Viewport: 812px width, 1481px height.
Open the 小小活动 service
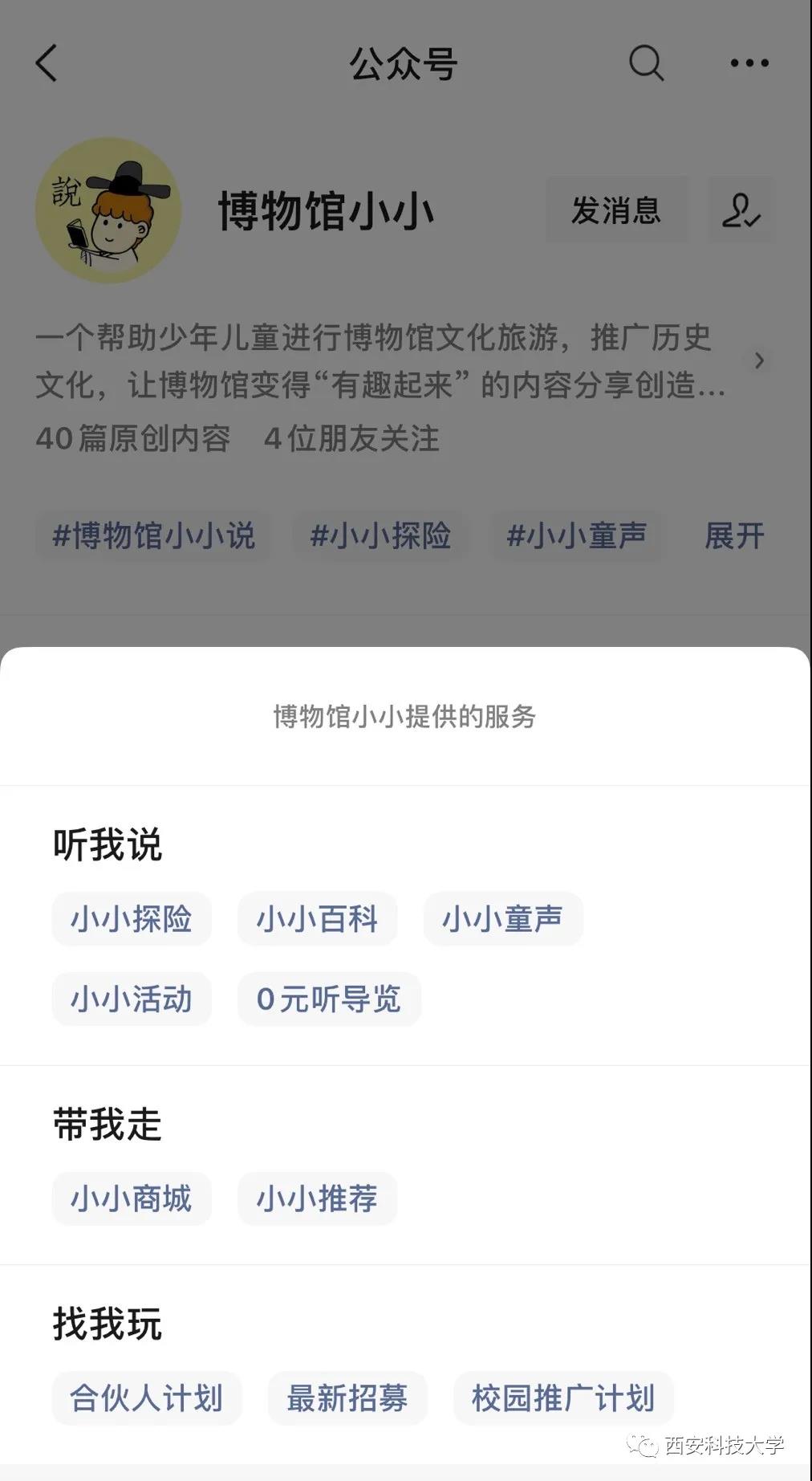132,999
